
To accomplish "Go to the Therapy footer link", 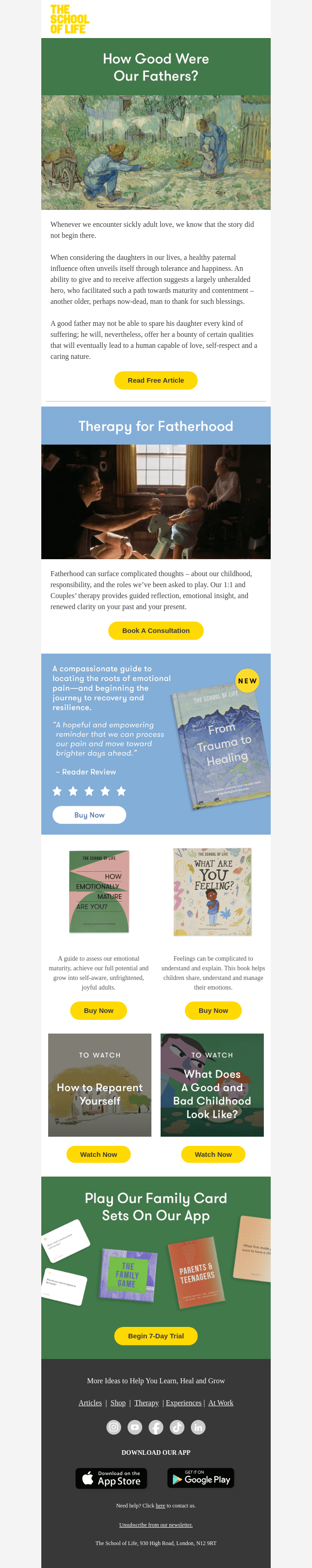I will 146,1403.
